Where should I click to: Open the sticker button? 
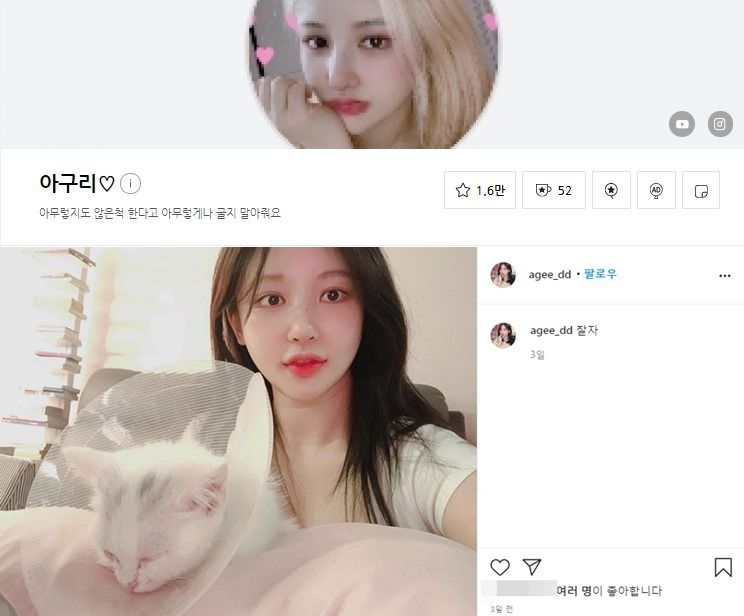point(701,190)
